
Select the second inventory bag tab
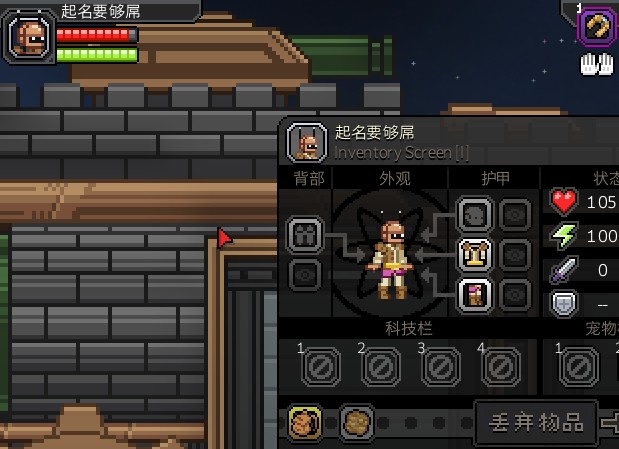click(357, 423)
